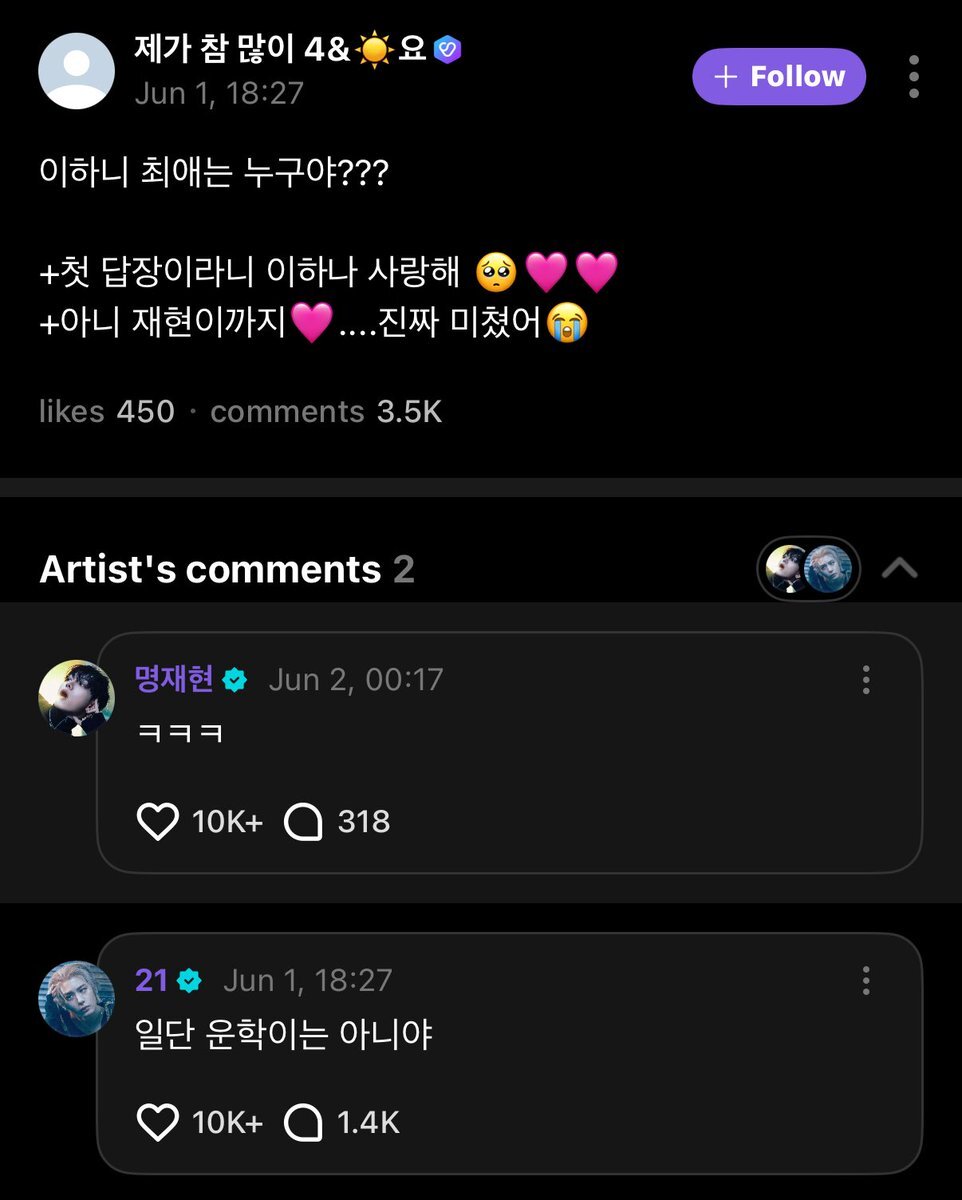Open options for 21's comment
962x1200 pixels.
point(866,980)
